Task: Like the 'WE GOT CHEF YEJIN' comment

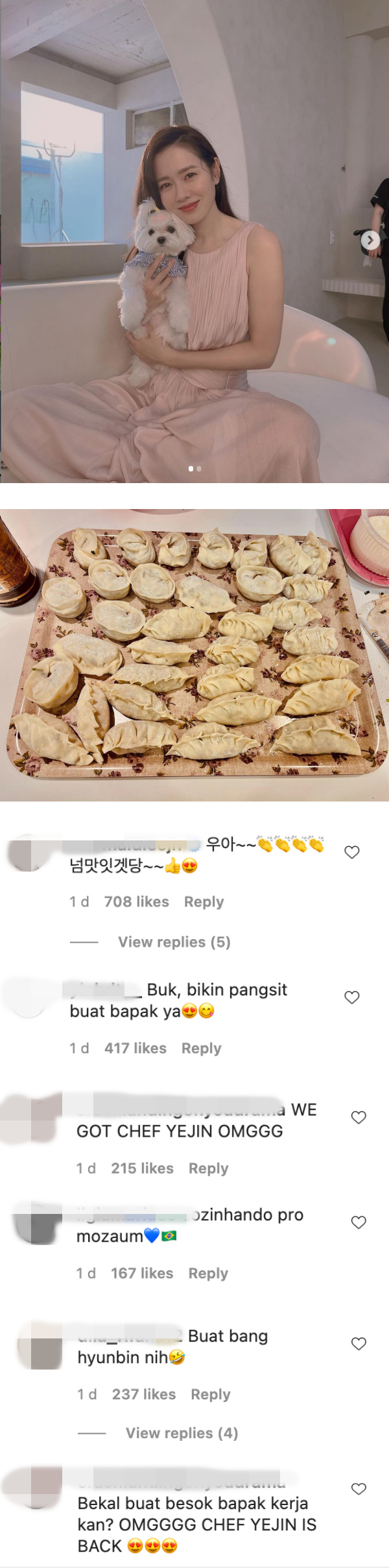Action: coord(359,1117)
